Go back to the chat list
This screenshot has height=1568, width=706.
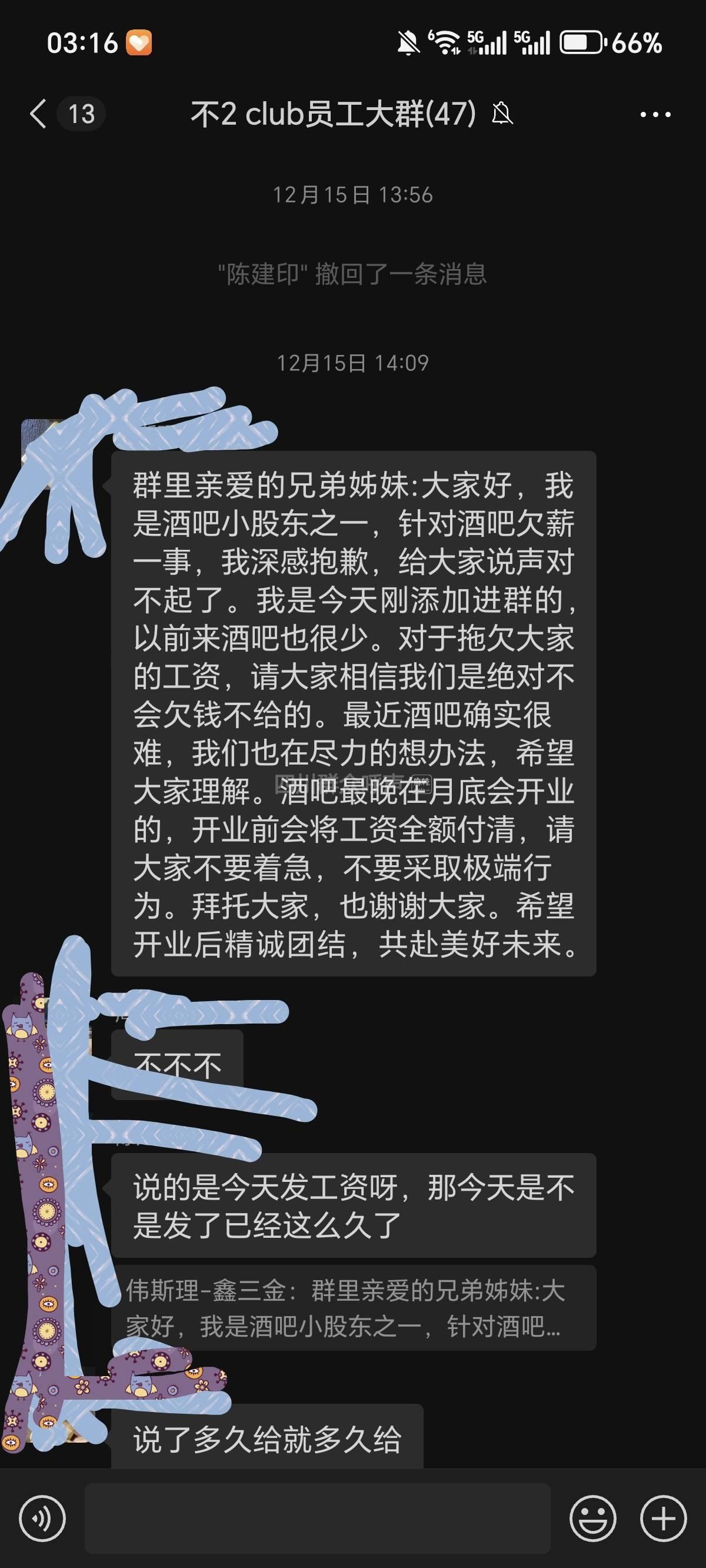point(39,114)
